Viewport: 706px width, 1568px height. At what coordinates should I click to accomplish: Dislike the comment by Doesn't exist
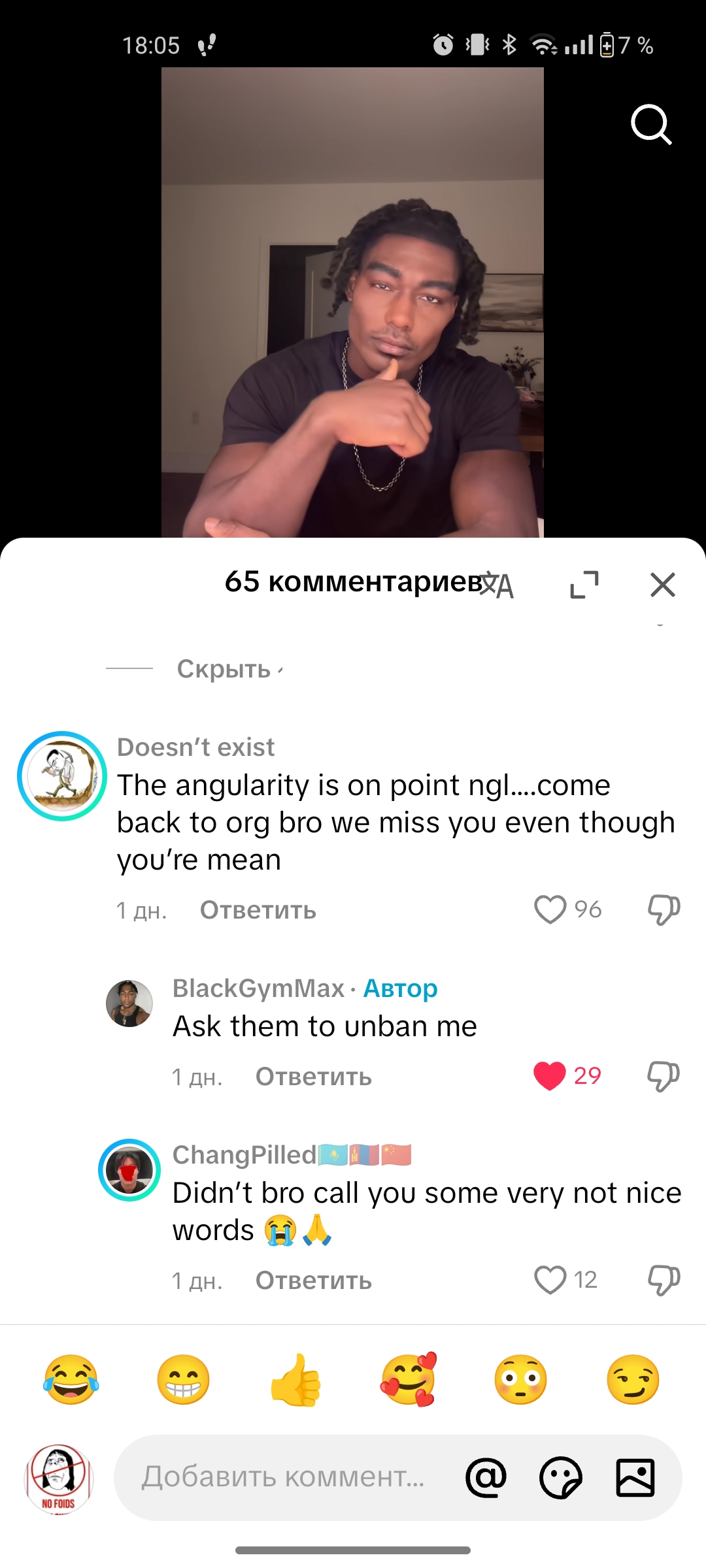pos(664,909)
